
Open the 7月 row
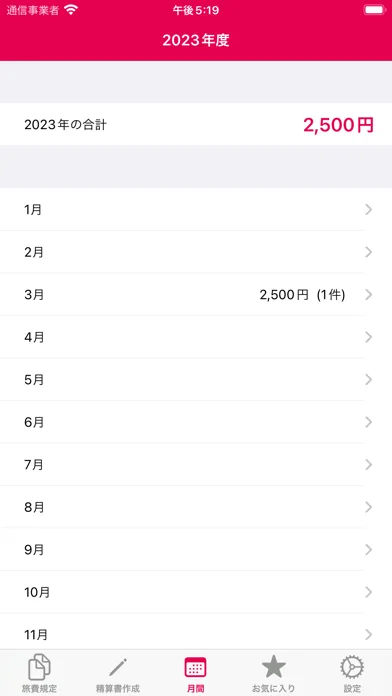(x=196, y=465)
